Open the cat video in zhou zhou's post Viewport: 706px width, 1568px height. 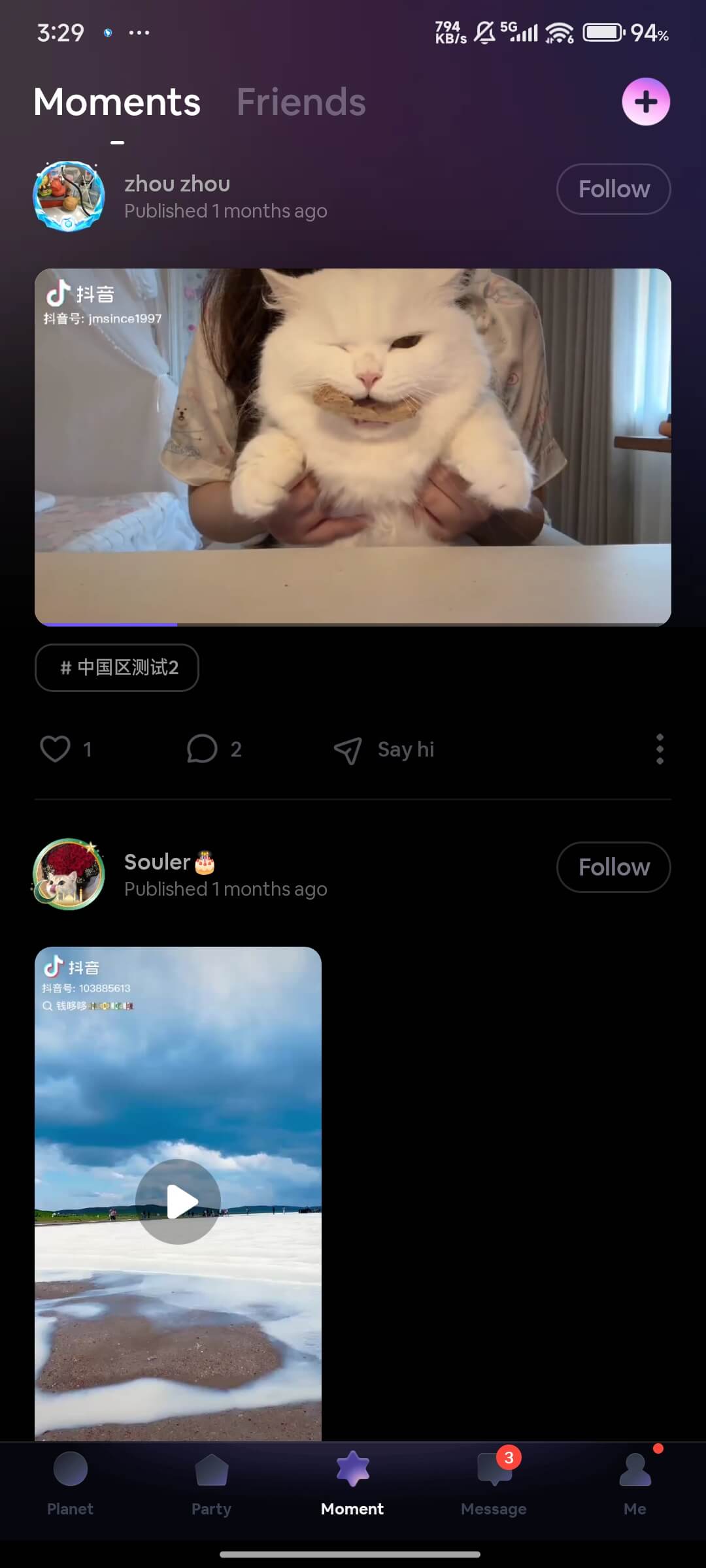point(353,447)
